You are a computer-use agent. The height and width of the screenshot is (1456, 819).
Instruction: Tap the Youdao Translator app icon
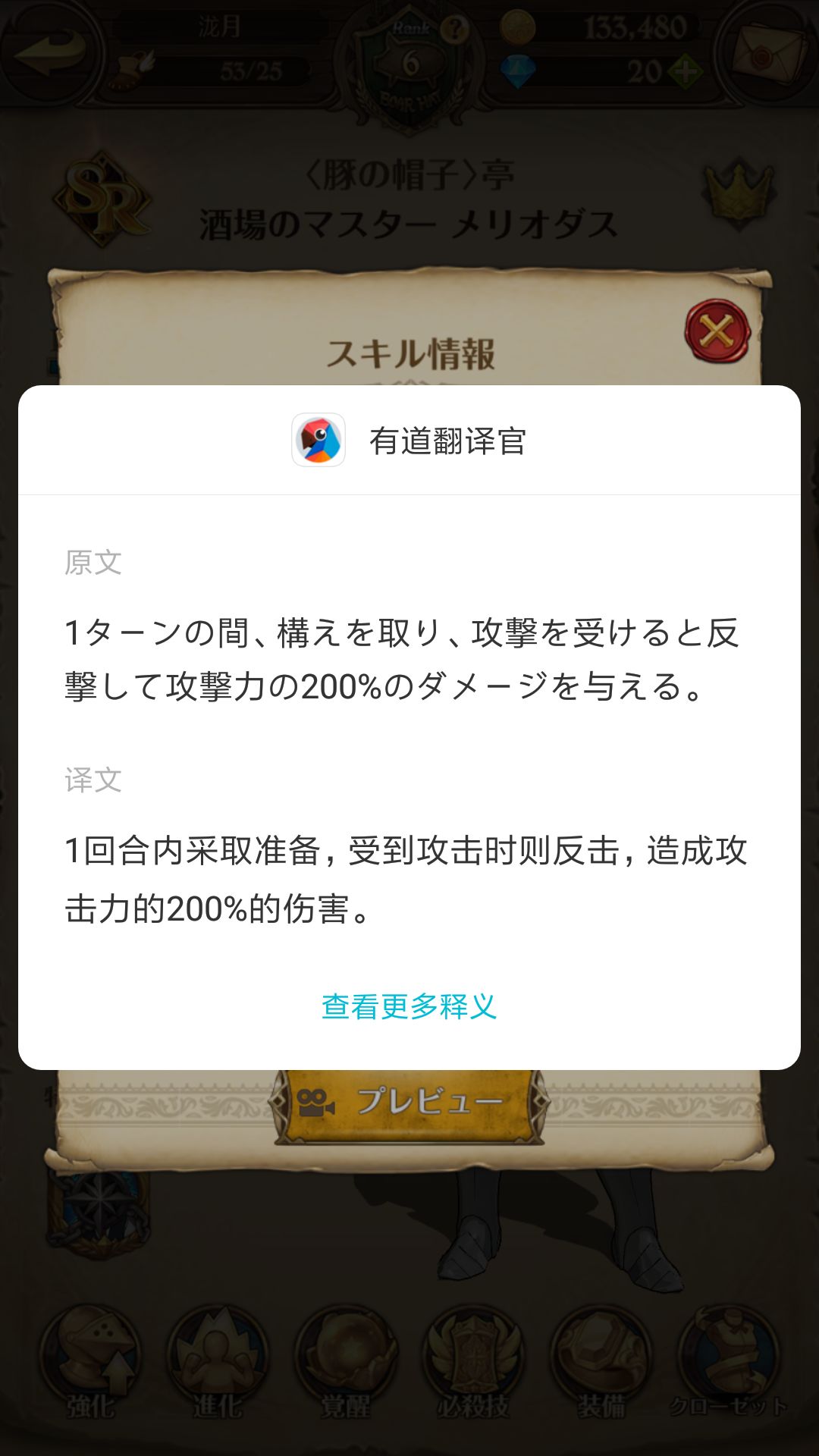pos(318,440)
